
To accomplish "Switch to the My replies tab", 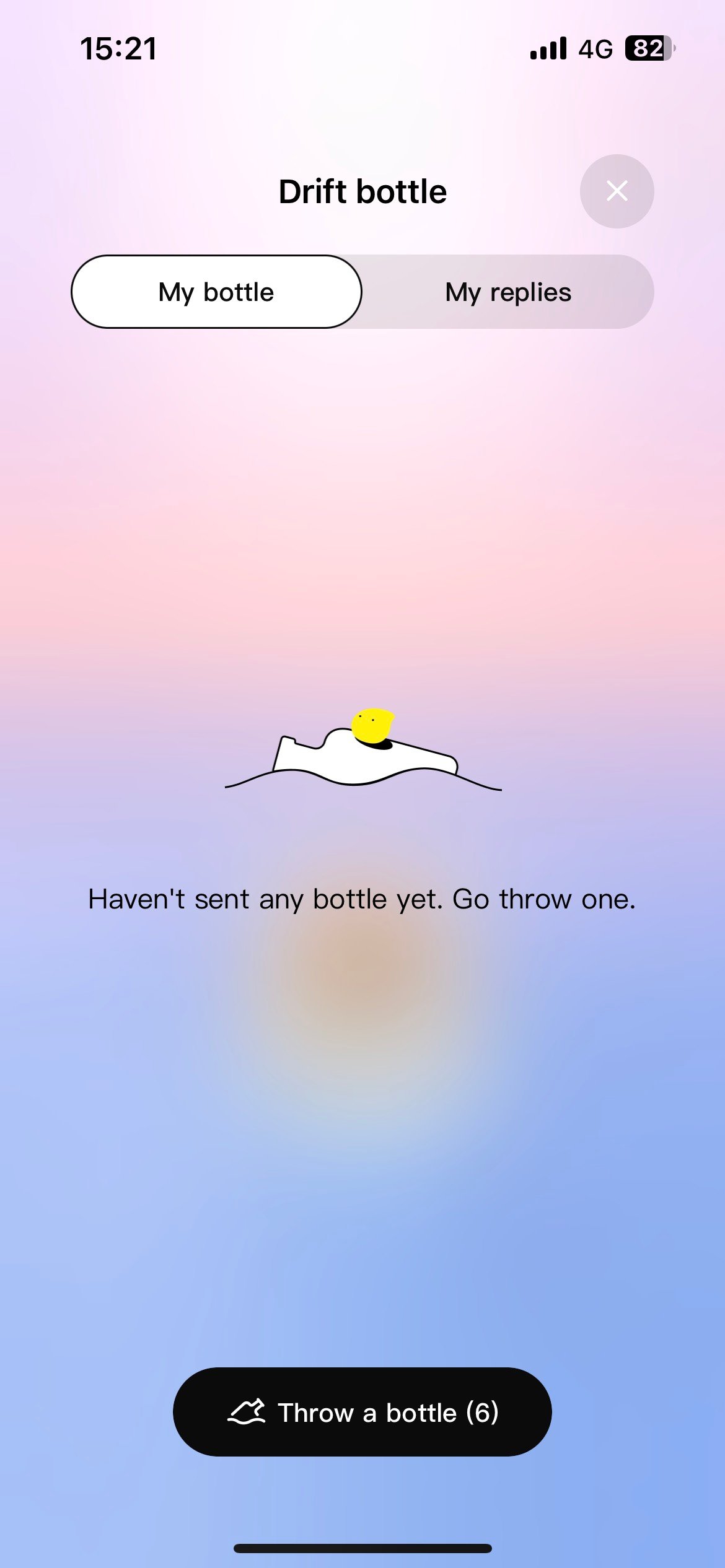I will (508, 292).
